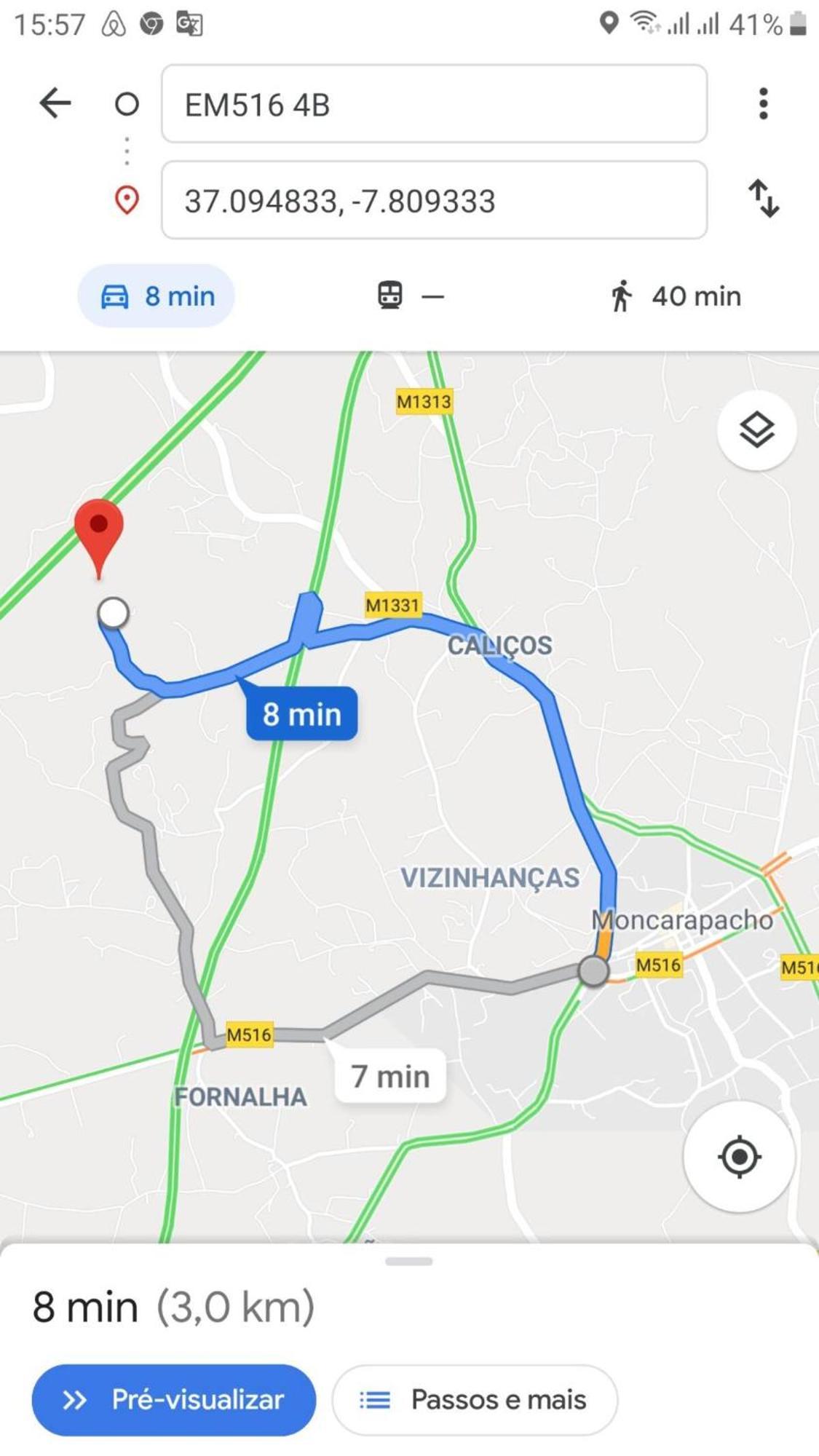Select the driving 8 min tab
This screenshot has width=819, height=1456.
[x=157, y=296]
